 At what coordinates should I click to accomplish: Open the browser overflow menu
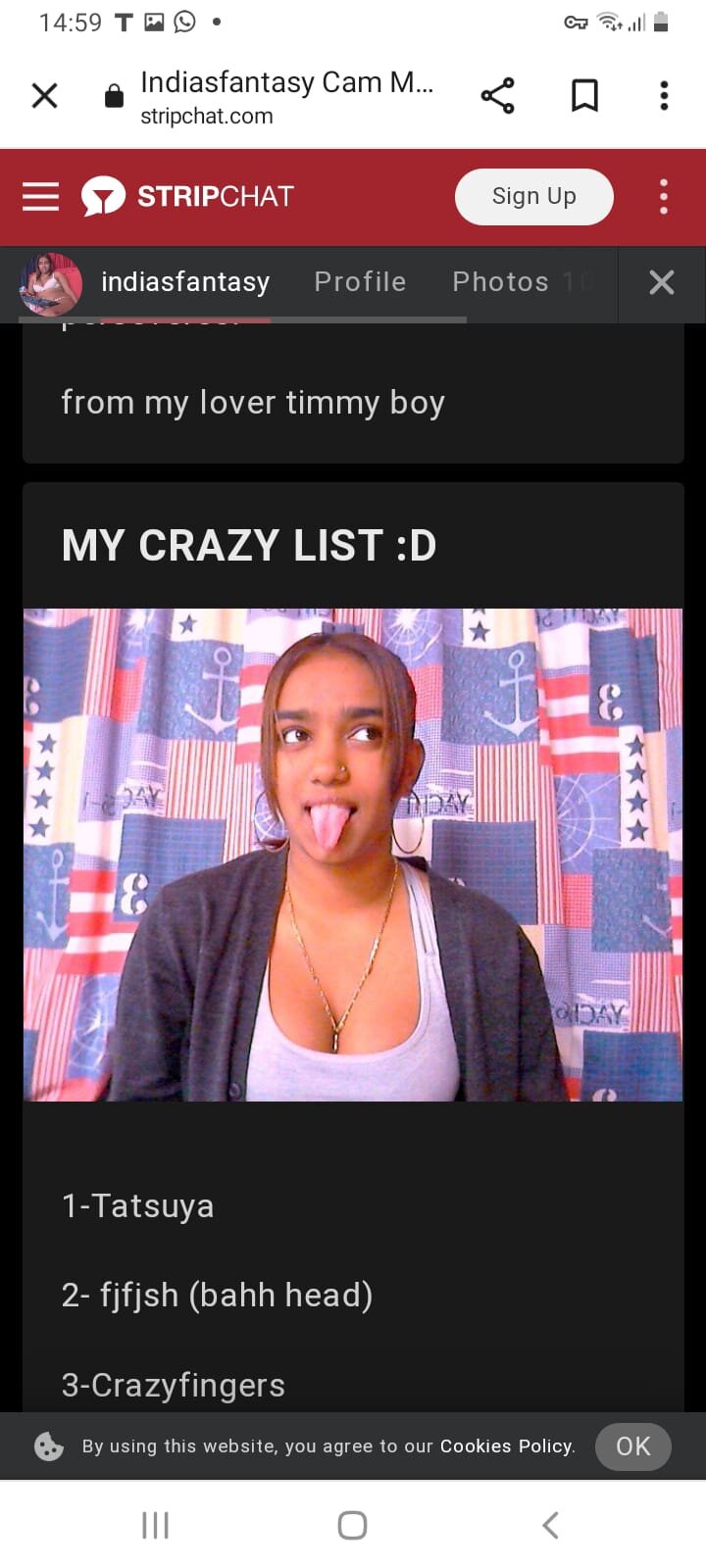coord(664,96)
